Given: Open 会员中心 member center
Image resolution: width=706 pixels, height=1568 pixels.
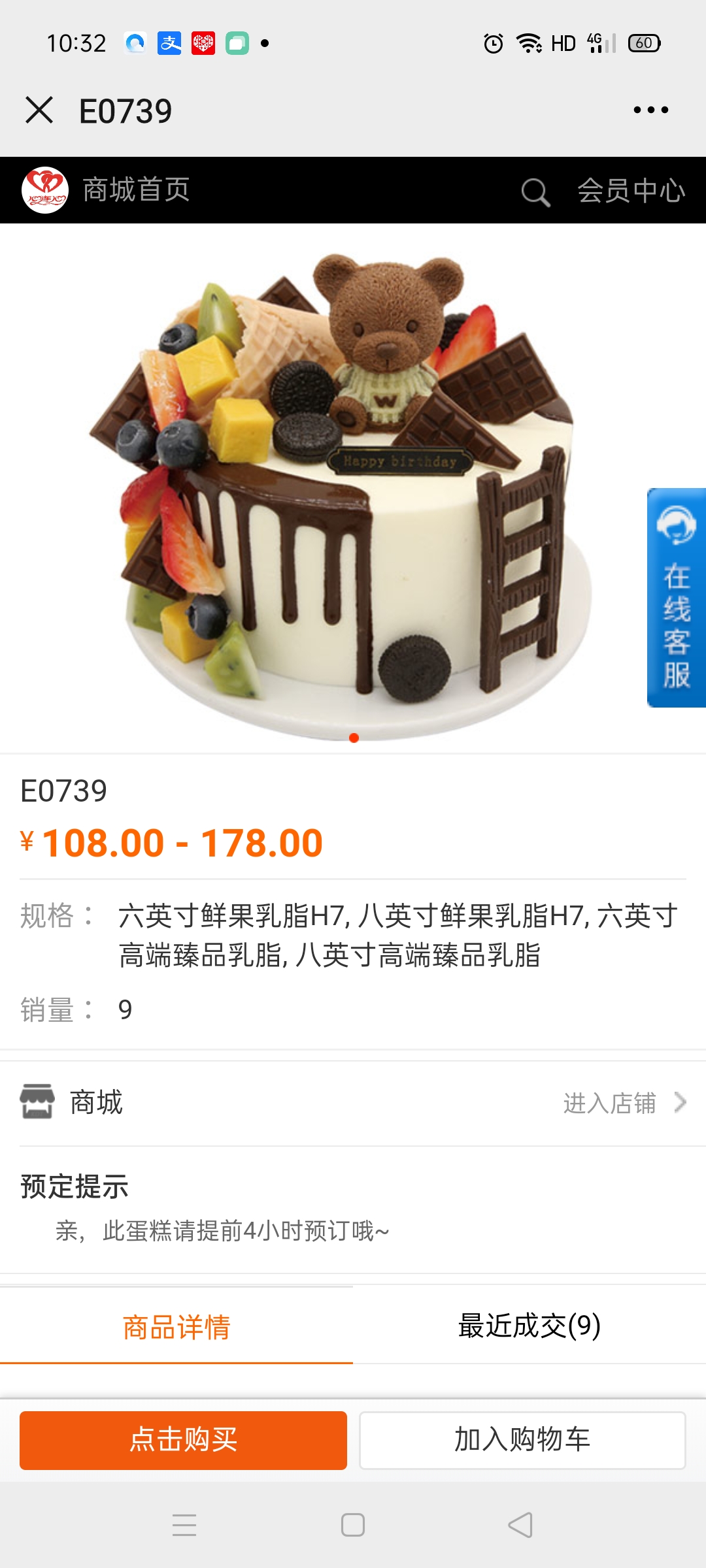Looking at the screenshot, I should click(631, 191).
